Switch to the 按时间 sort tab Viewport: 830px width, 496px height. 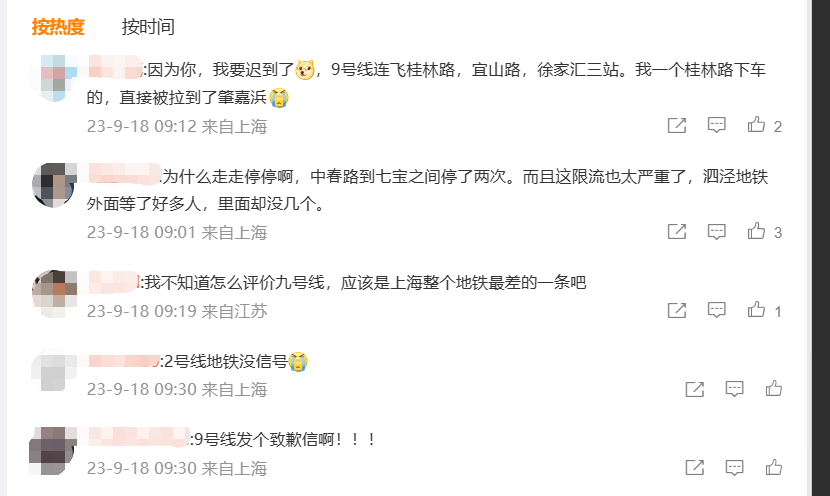pyautogui.click(x=147, y=27)
